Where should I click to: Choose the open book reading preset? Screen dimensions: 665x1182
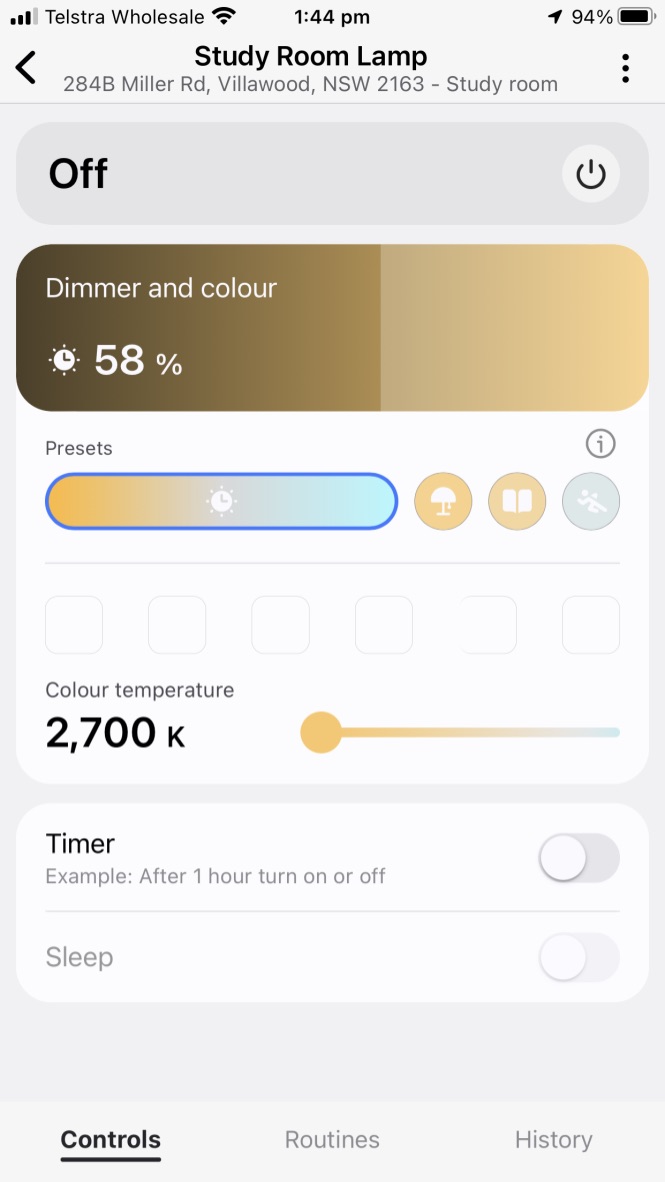tap(517, 501)
